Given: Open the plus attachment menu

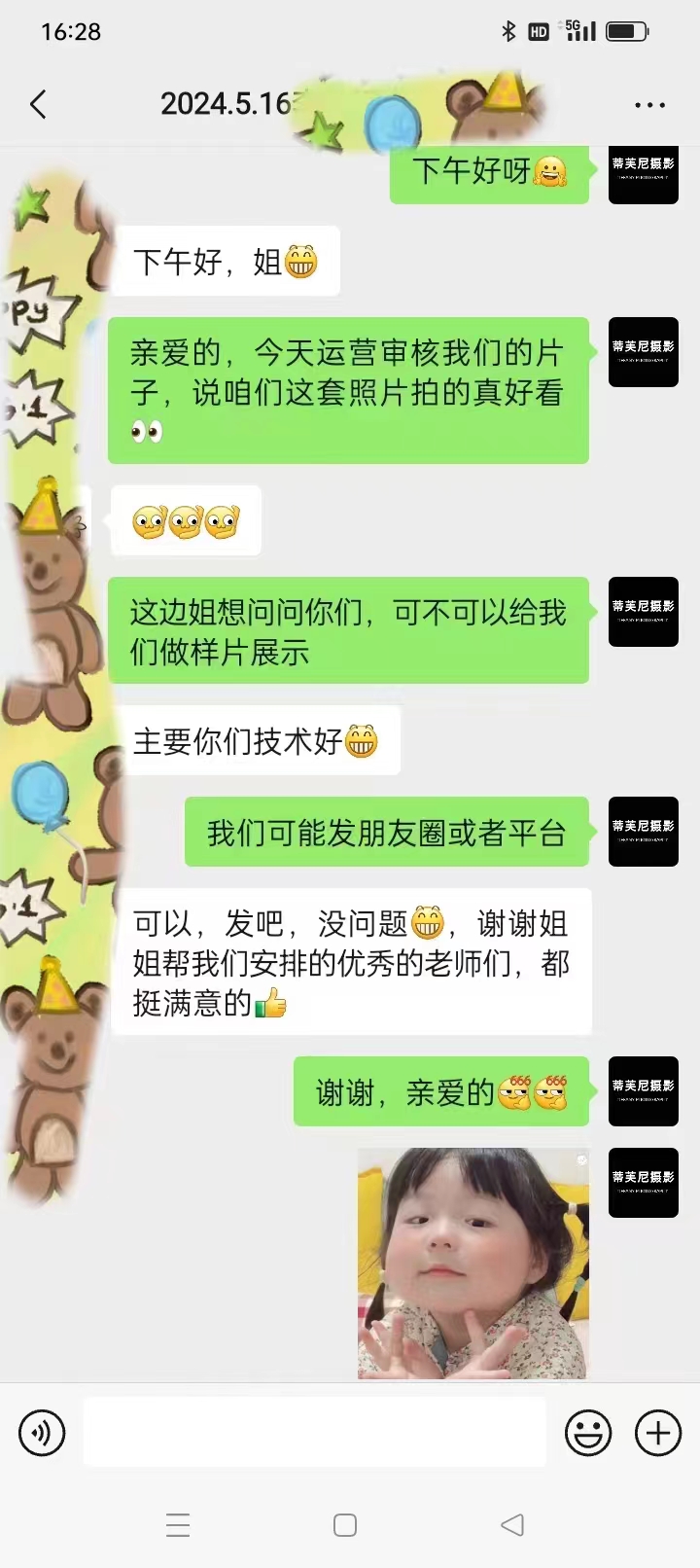Looking at the screenshot, I should [x=658, y=1433].
